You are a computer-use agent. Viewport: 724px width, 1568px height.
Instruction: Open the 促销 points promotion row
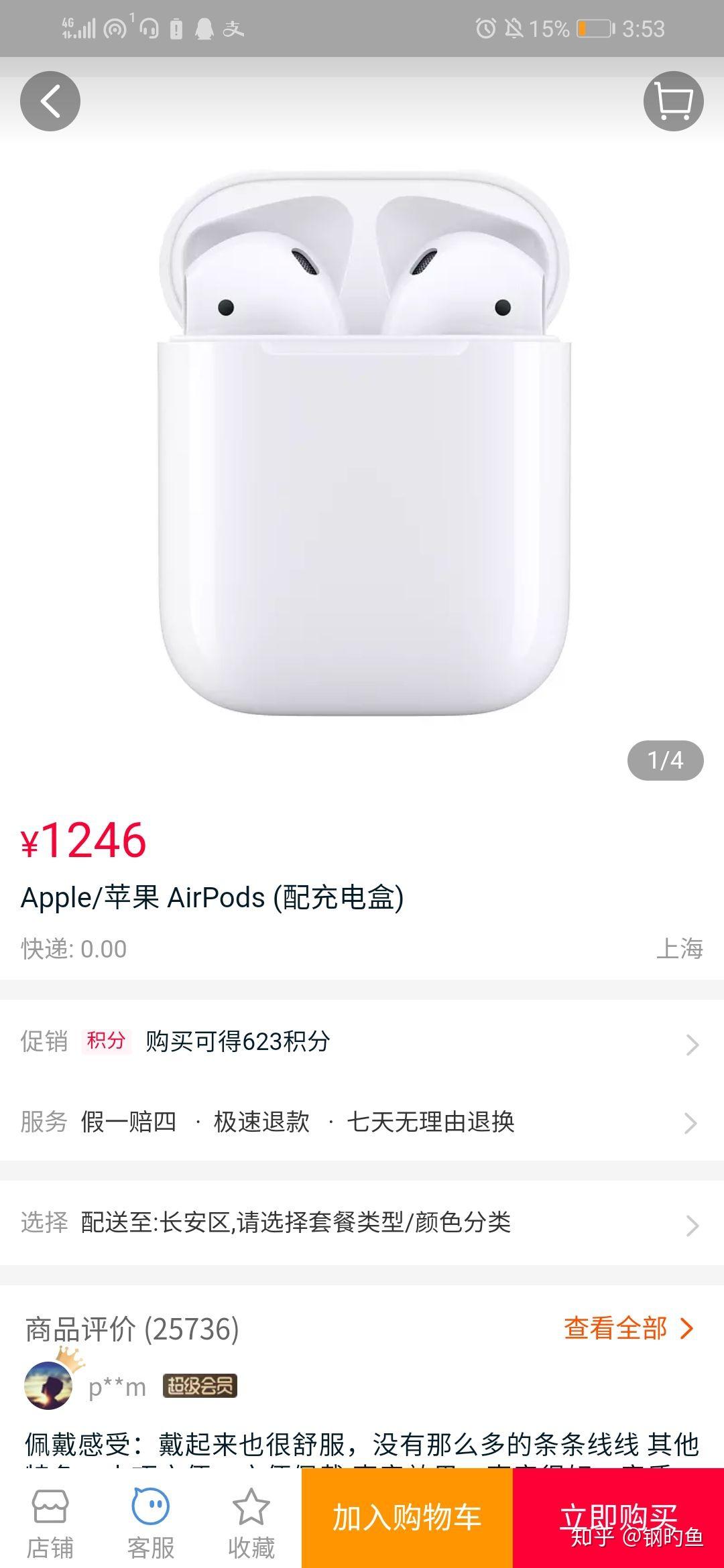362,1042
